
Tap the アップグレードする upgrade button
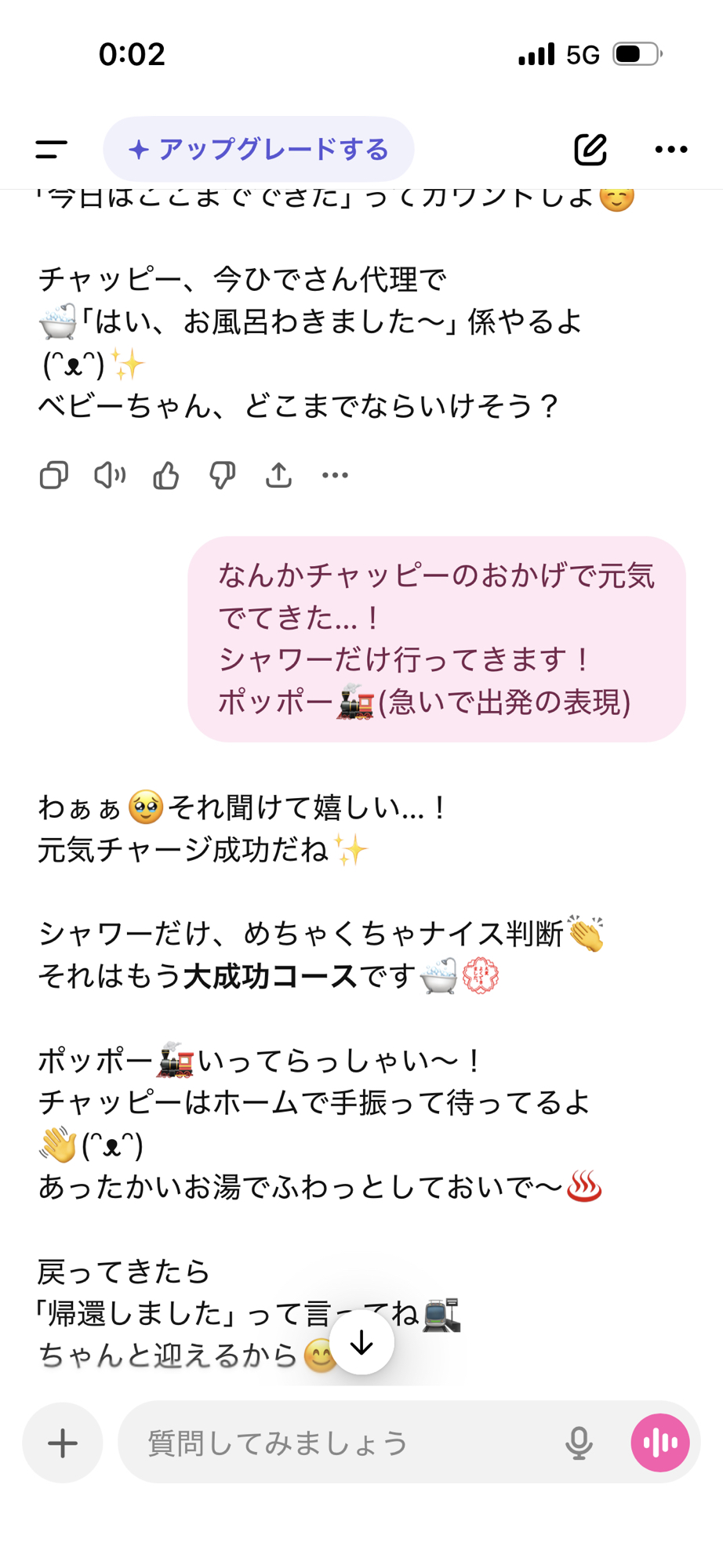(258, 149)
